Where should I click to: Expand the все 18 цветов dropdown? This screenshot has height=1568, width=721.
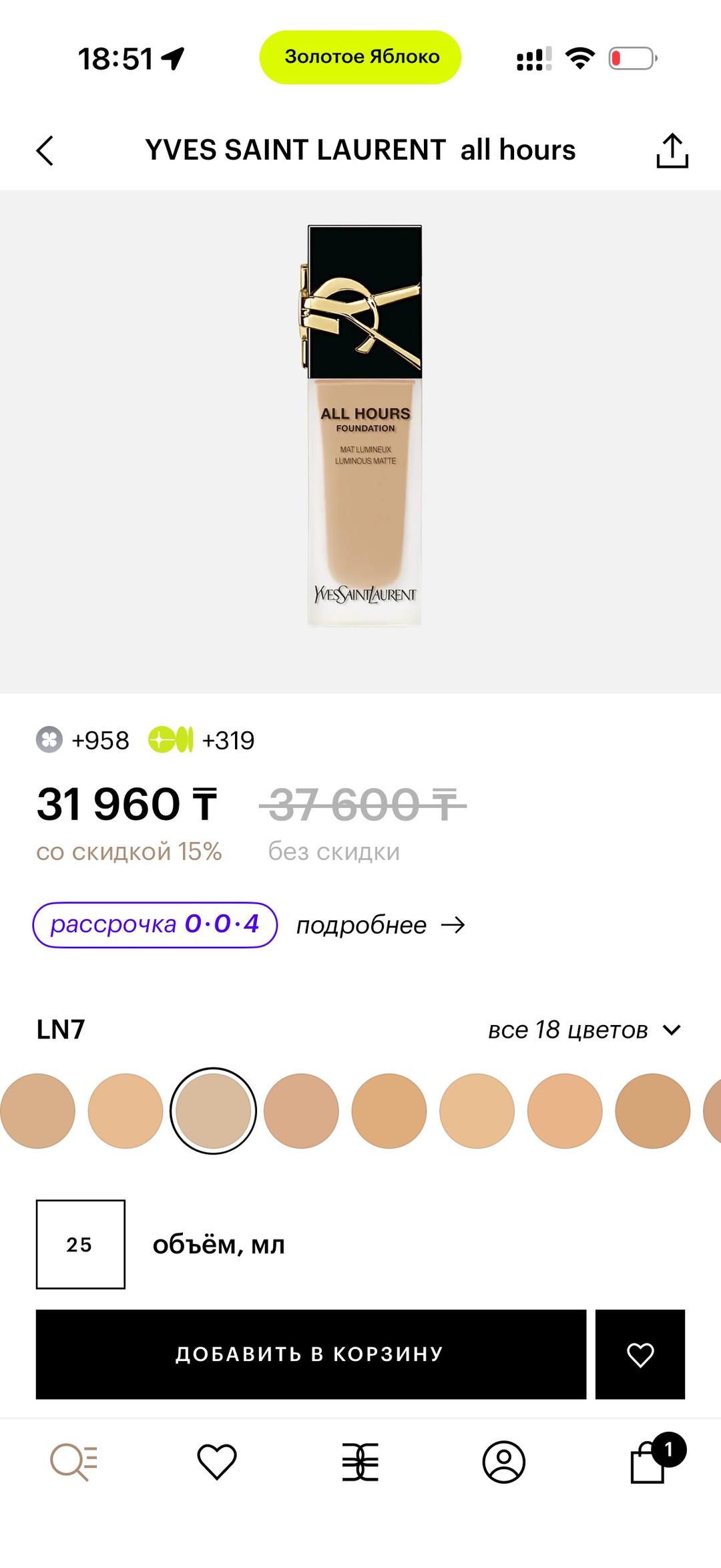[x=584, y=1030]
